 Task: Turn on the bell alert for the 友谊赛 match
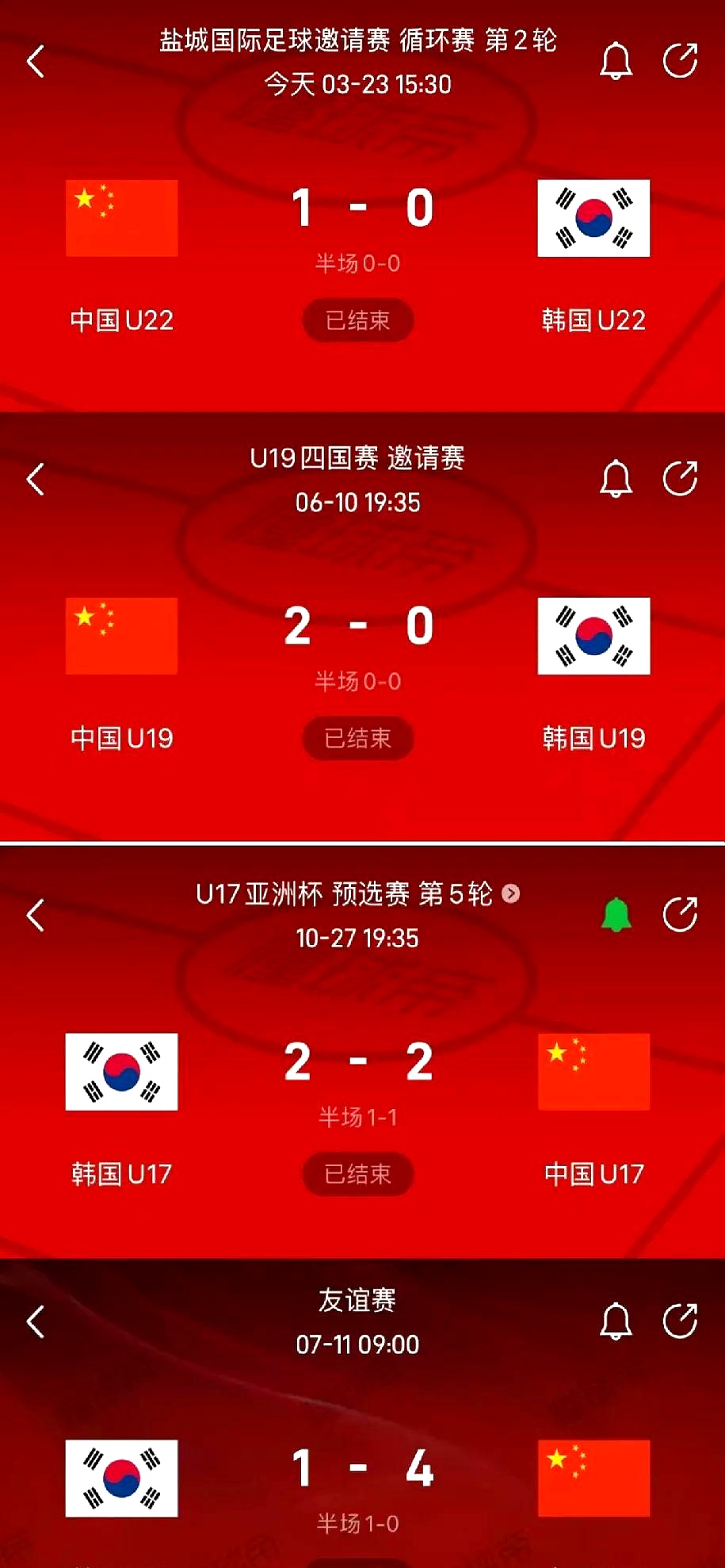coord(615,1321)
